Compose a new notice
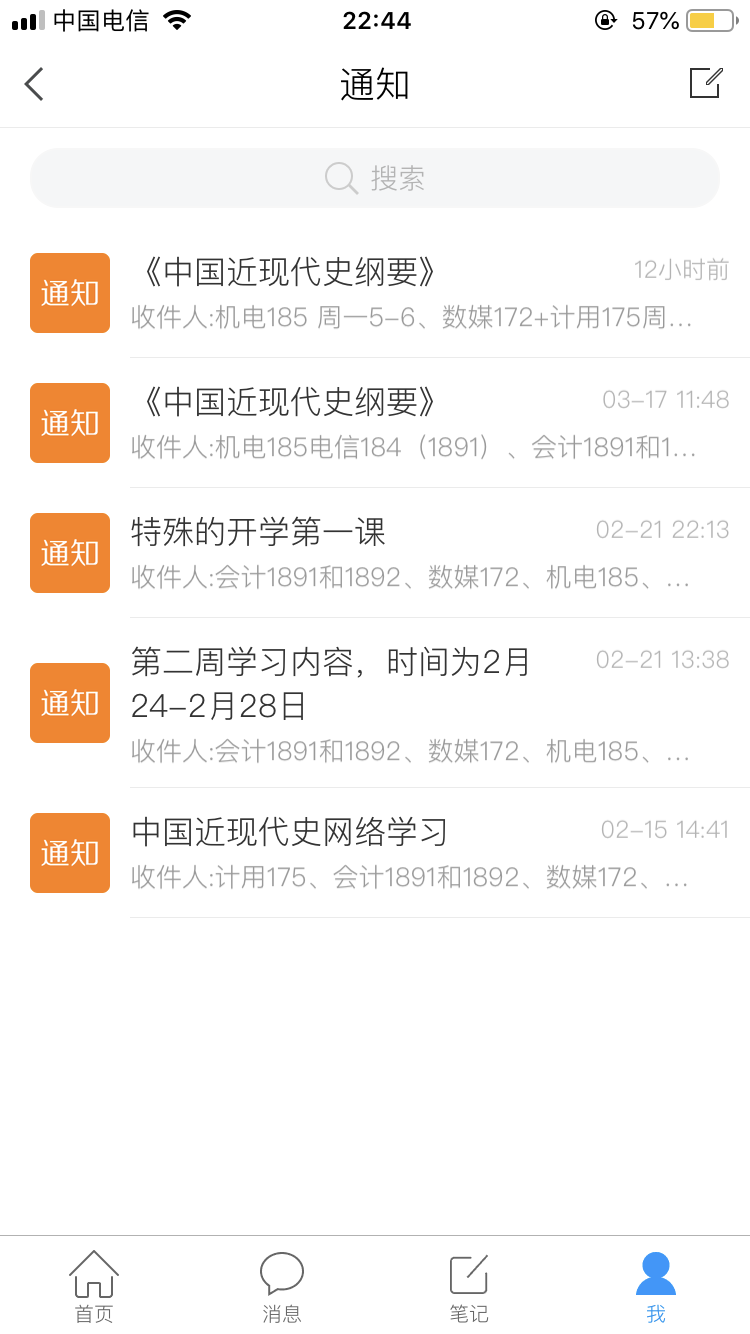The height and width of the screenshot is (1334, 750). [x=705, y=83]
